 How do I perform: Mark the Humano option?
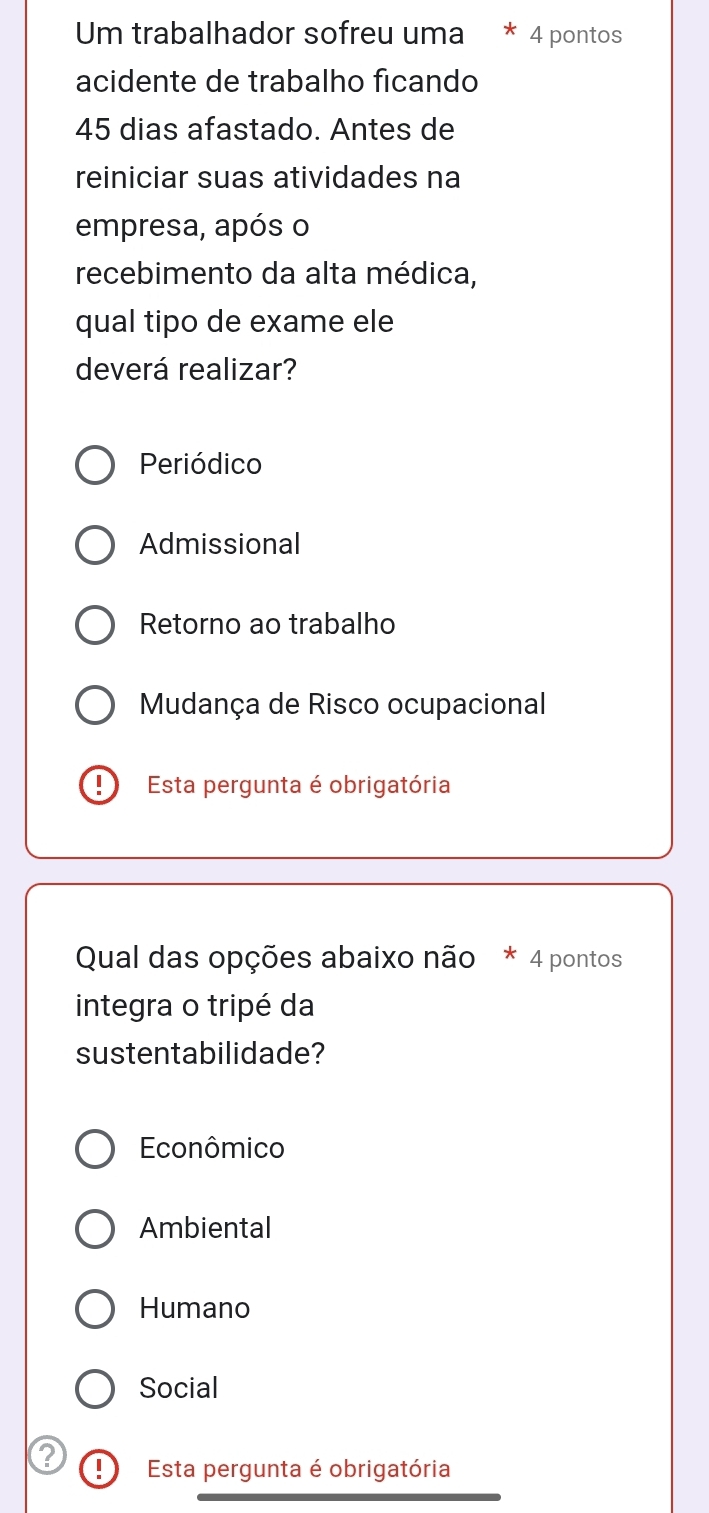tap(96, 1308)
